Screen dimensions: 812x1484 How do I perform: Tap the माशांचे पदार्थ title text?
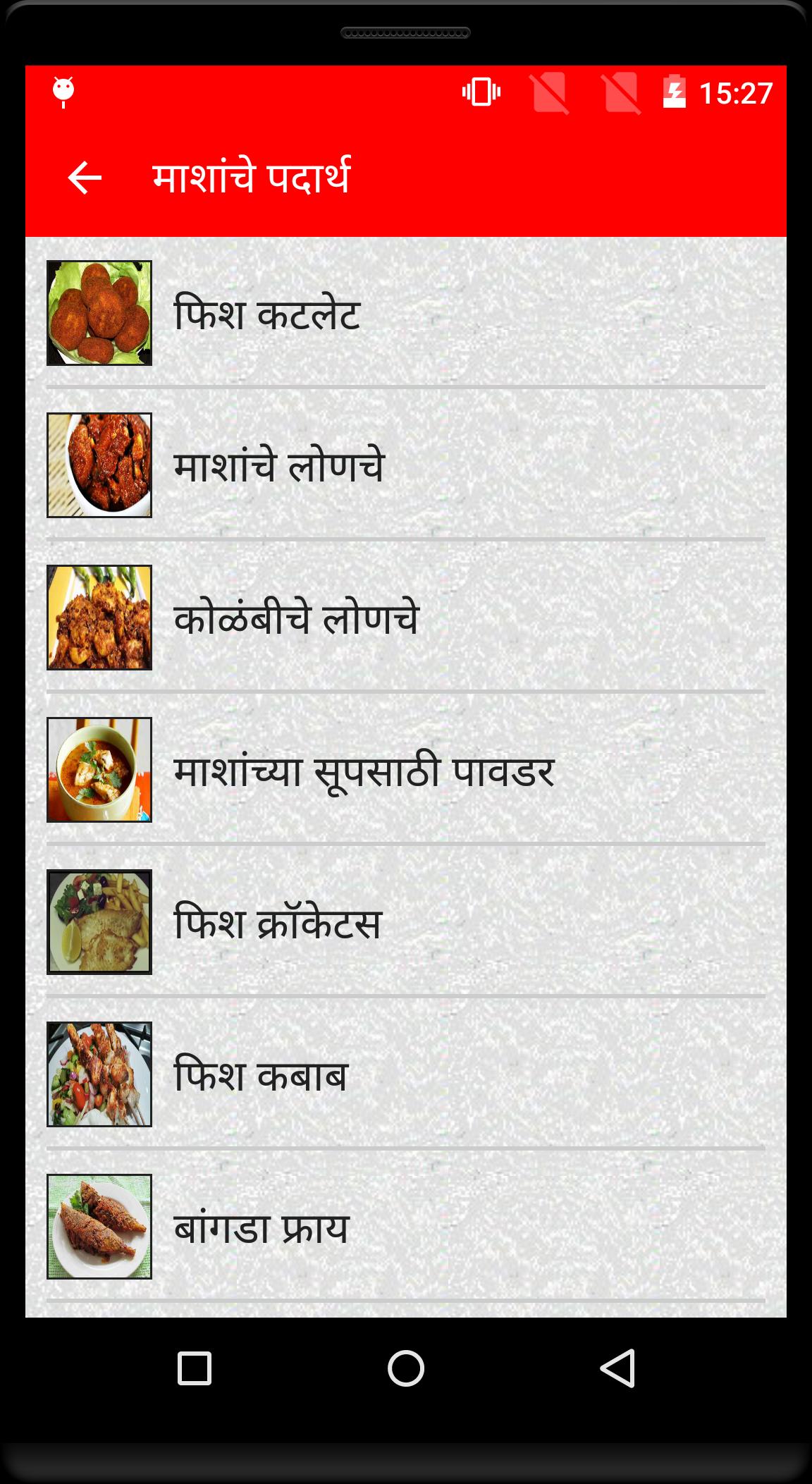point(252,176)
